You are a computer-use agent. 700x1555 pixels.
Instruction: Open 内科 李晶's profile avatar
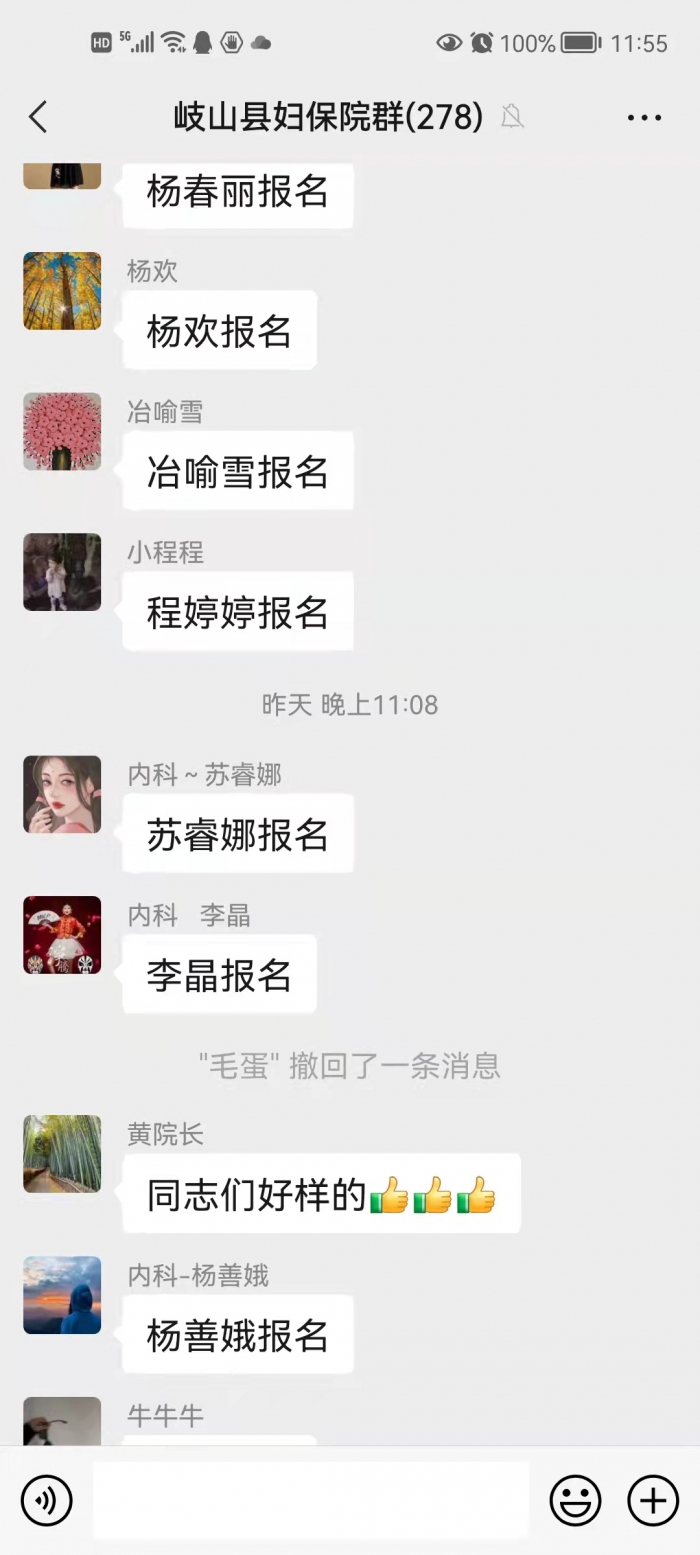pyautogui.click(x=62, y=935)
